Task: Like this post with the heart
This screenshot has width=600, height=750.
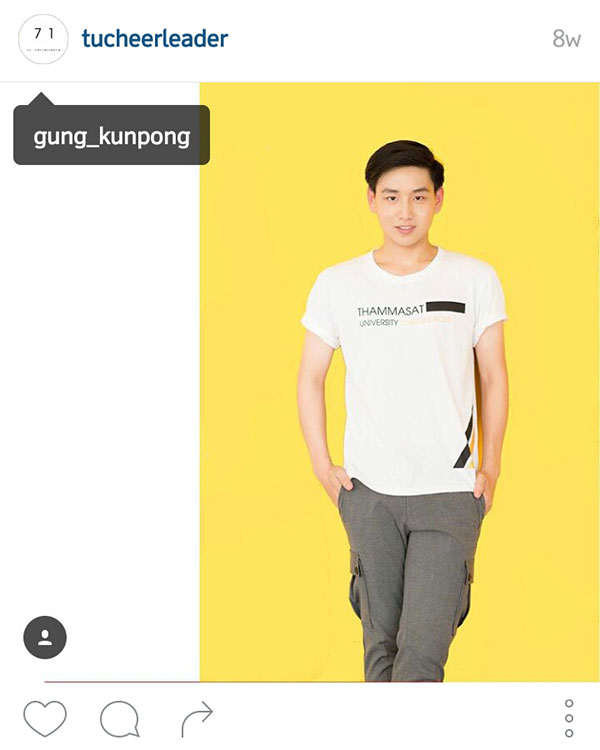Action: 45,718
